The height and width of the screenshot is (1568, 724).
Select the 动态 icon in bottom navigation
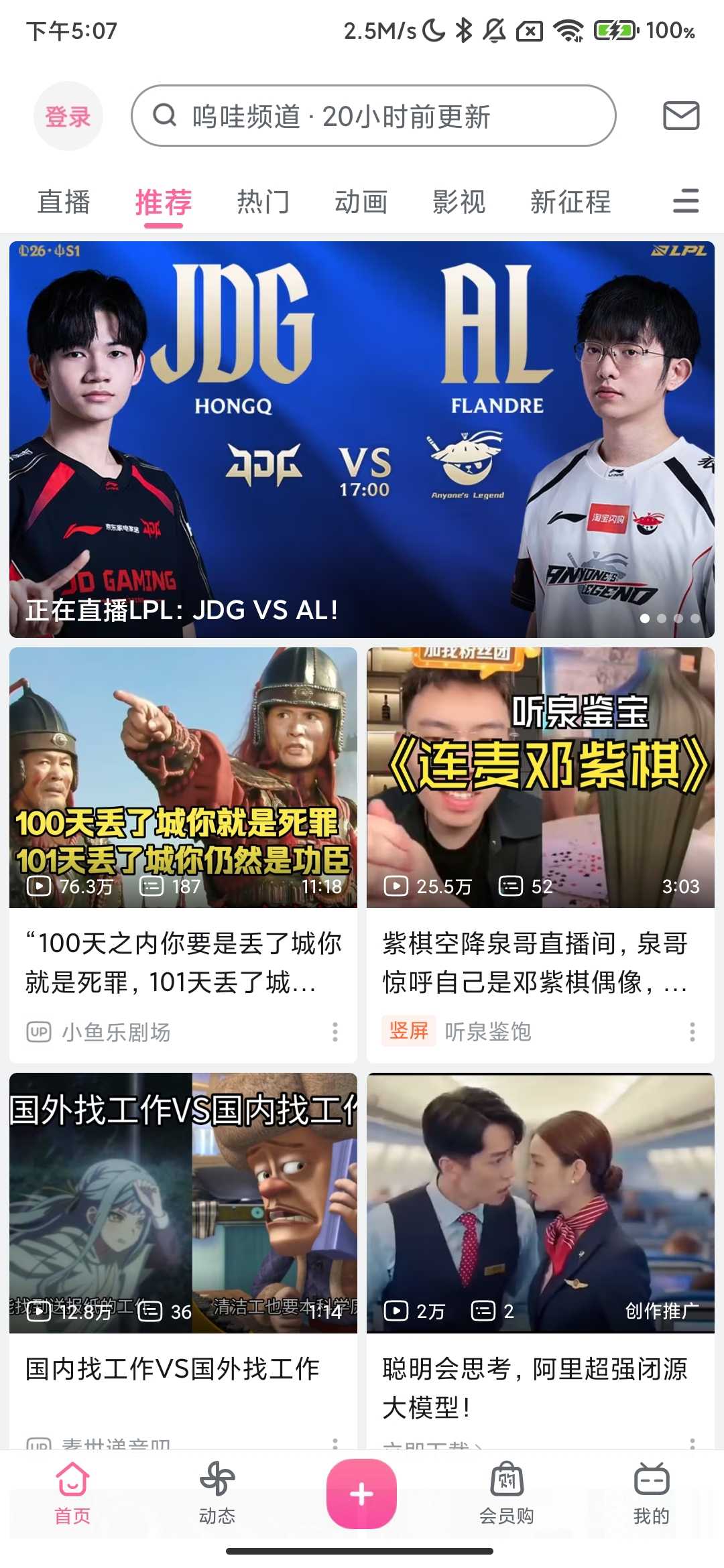point(217,1488)
